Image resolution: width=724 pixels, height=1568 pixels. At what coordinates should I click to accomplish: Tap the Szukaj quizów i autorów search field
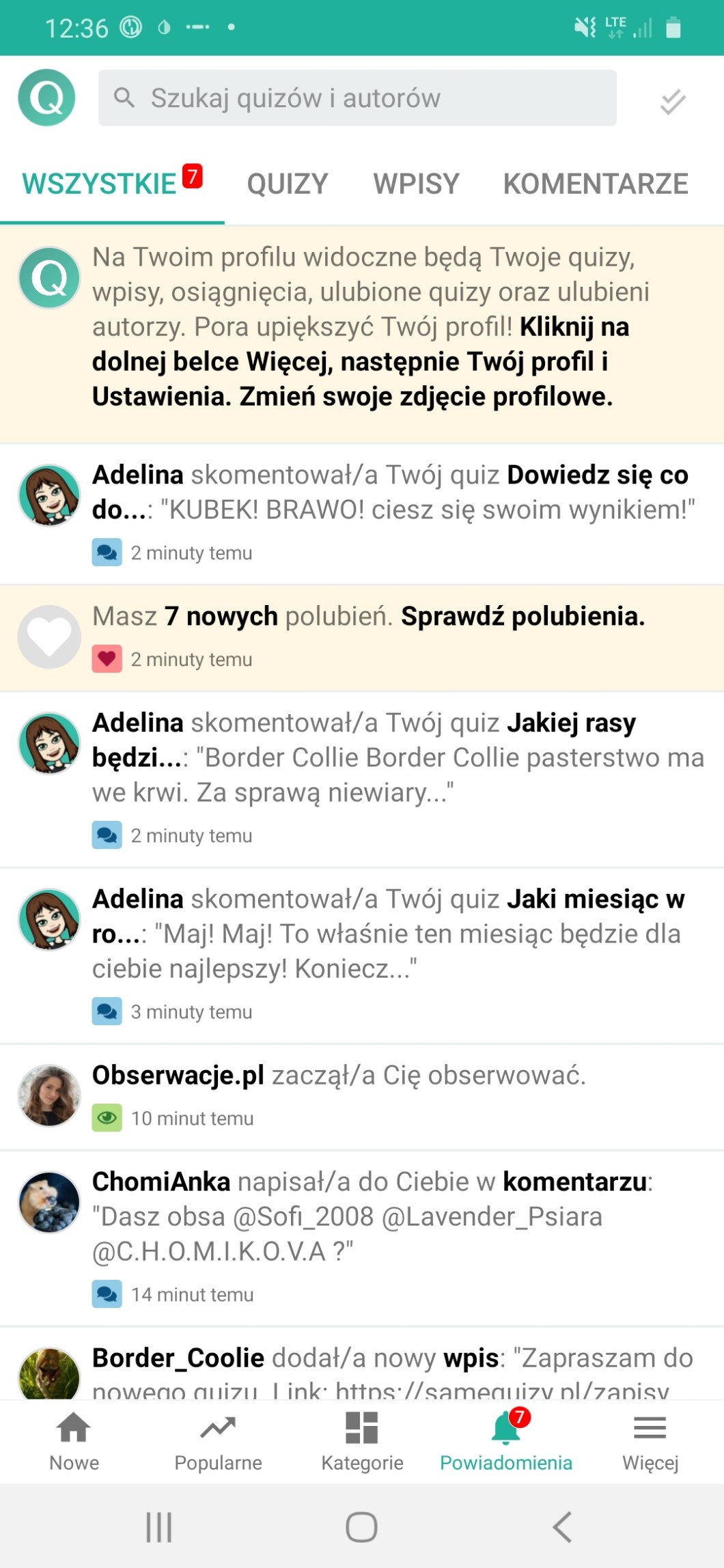pyautogui.click(x=357, y=98)
